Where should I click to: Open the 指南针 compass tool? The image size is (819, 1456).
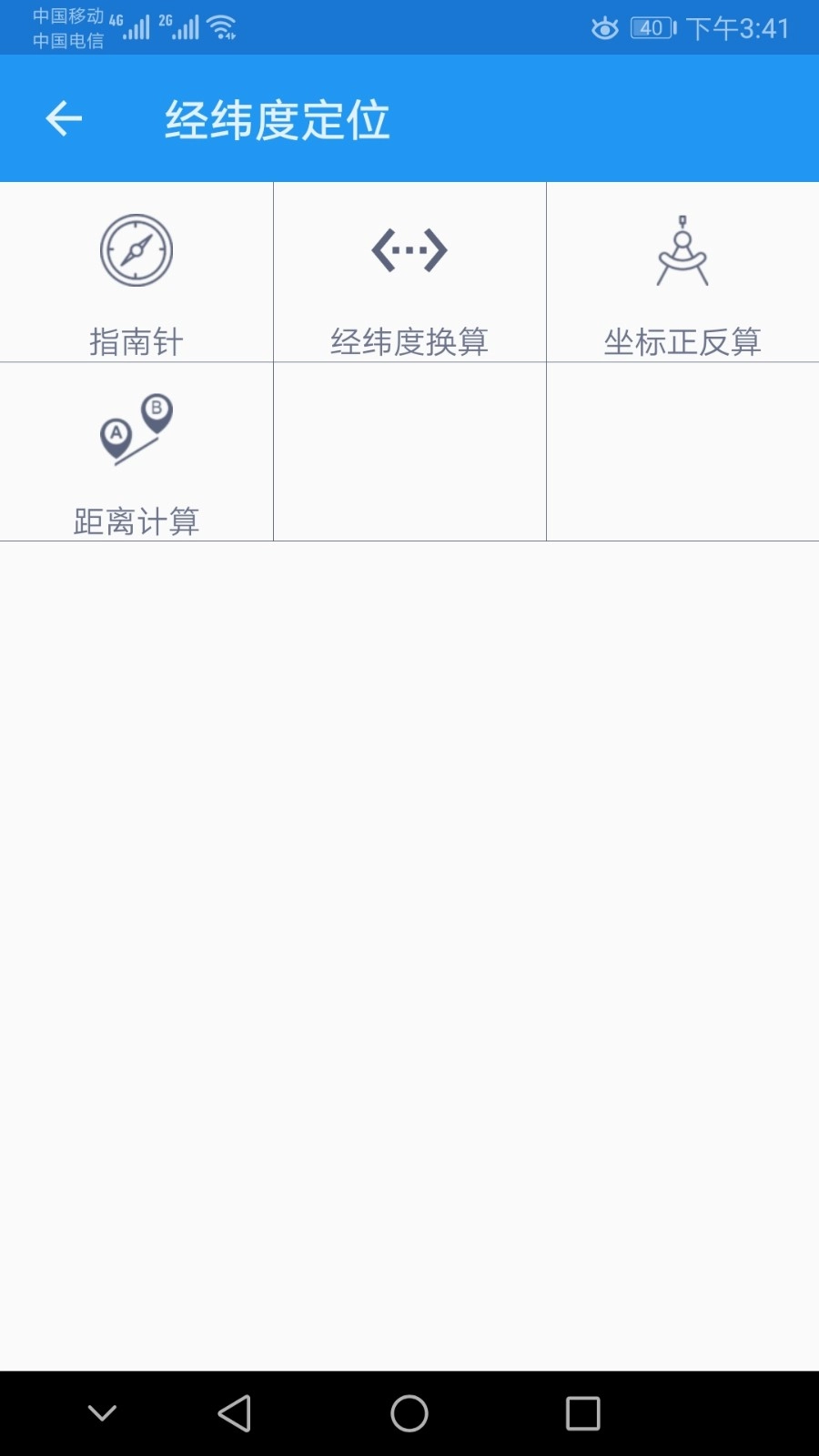(x=136, y=273)
